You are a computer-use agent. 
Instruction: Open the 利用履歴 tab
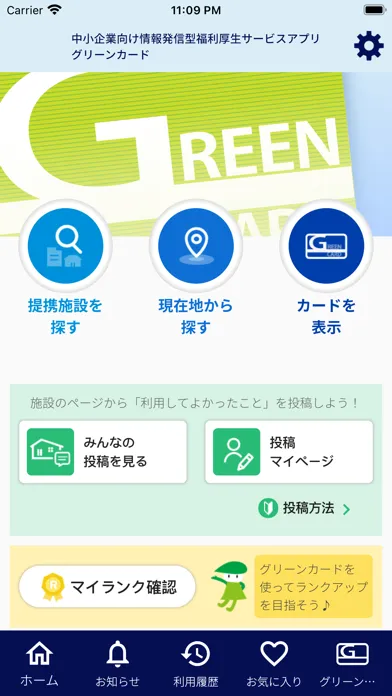196,663
